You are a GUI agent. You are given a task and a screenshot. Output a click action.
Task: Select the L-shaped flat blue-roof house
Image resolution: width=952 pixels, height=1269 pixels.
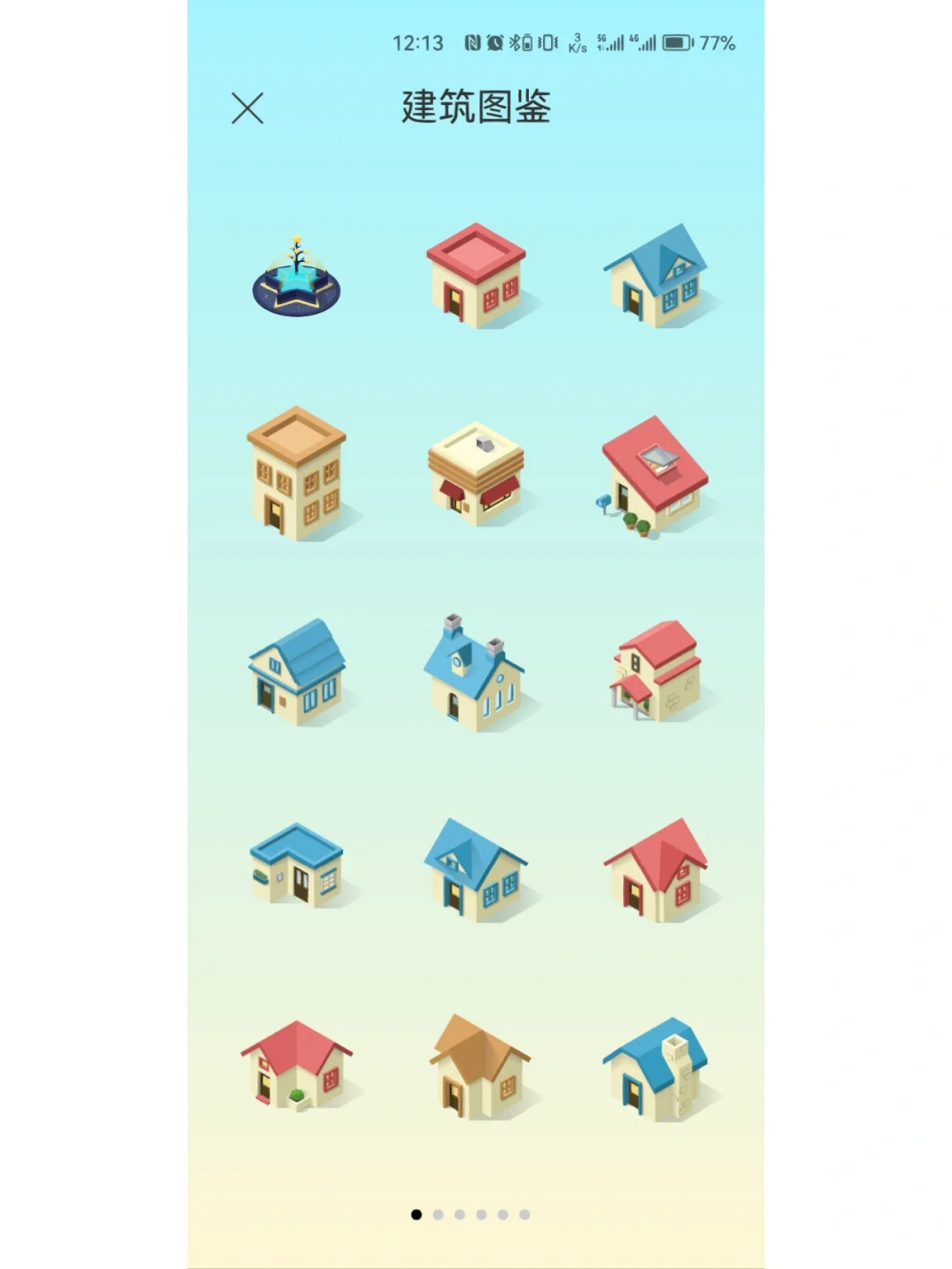point(296,864)
